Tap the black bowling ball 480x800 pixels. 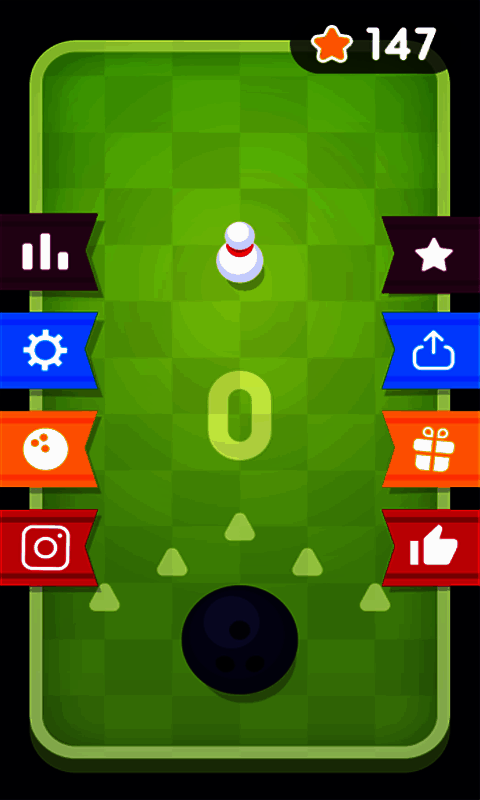click(x=240, y=639)
